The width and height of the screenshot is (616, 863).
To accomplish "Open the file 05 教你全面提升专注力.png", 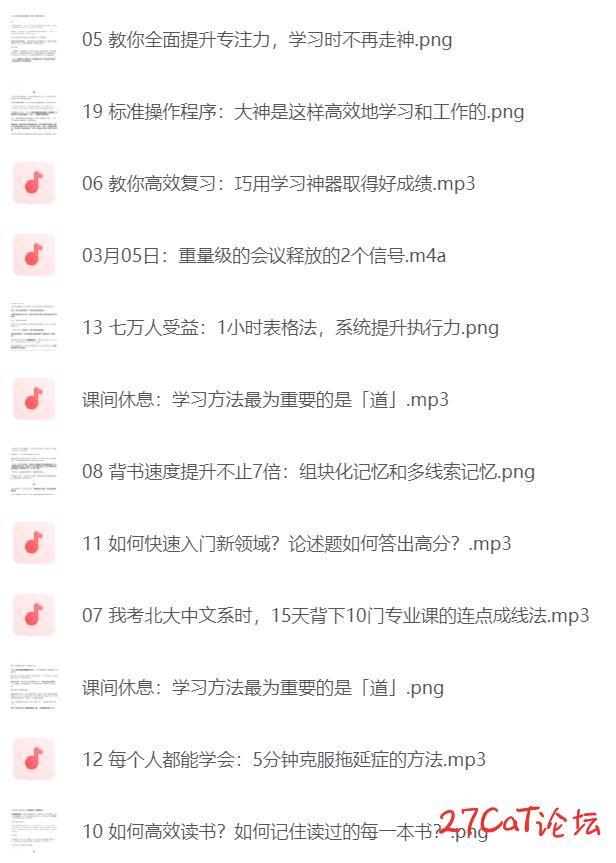I will 266,40.
